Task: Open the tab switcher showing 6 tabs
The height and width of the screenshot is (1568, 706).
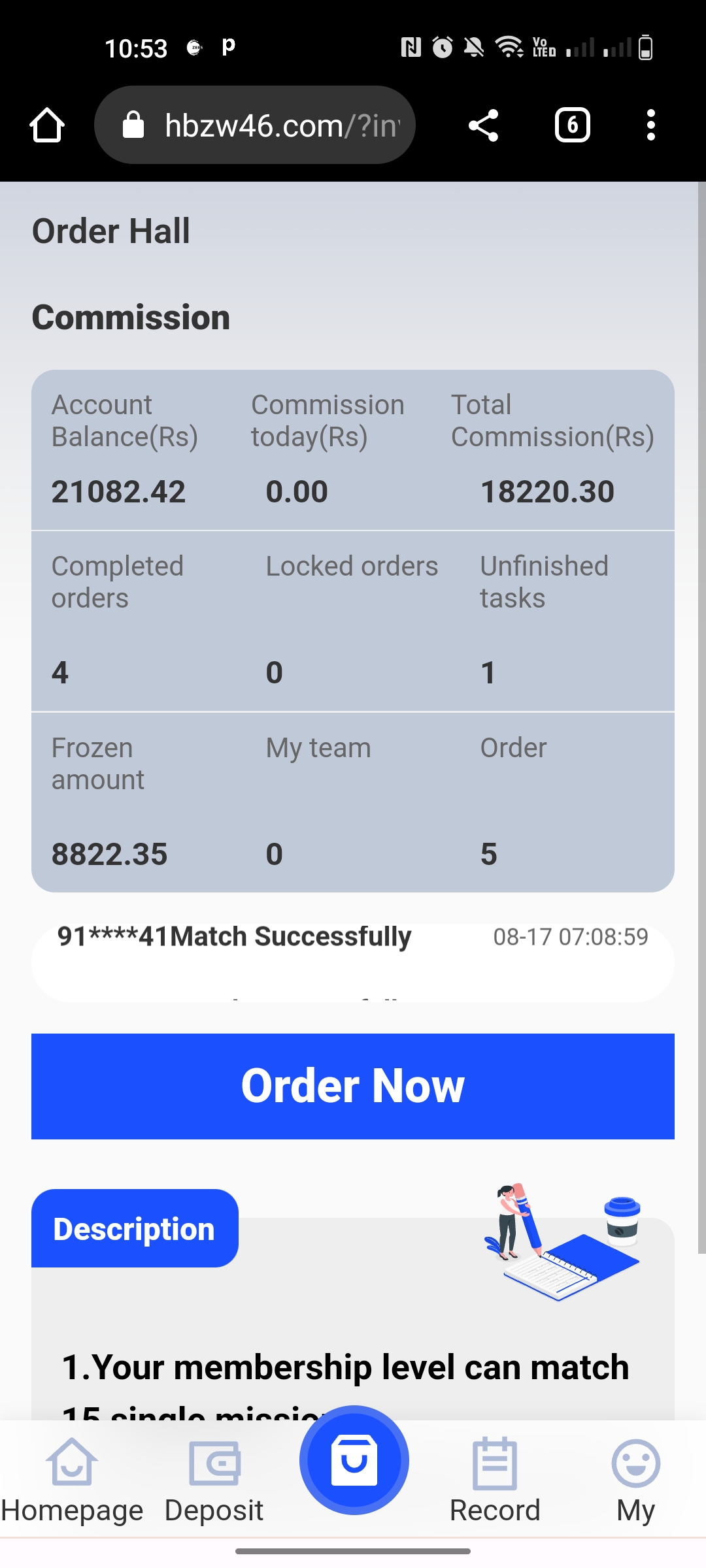Action: (x=572, y=125)
